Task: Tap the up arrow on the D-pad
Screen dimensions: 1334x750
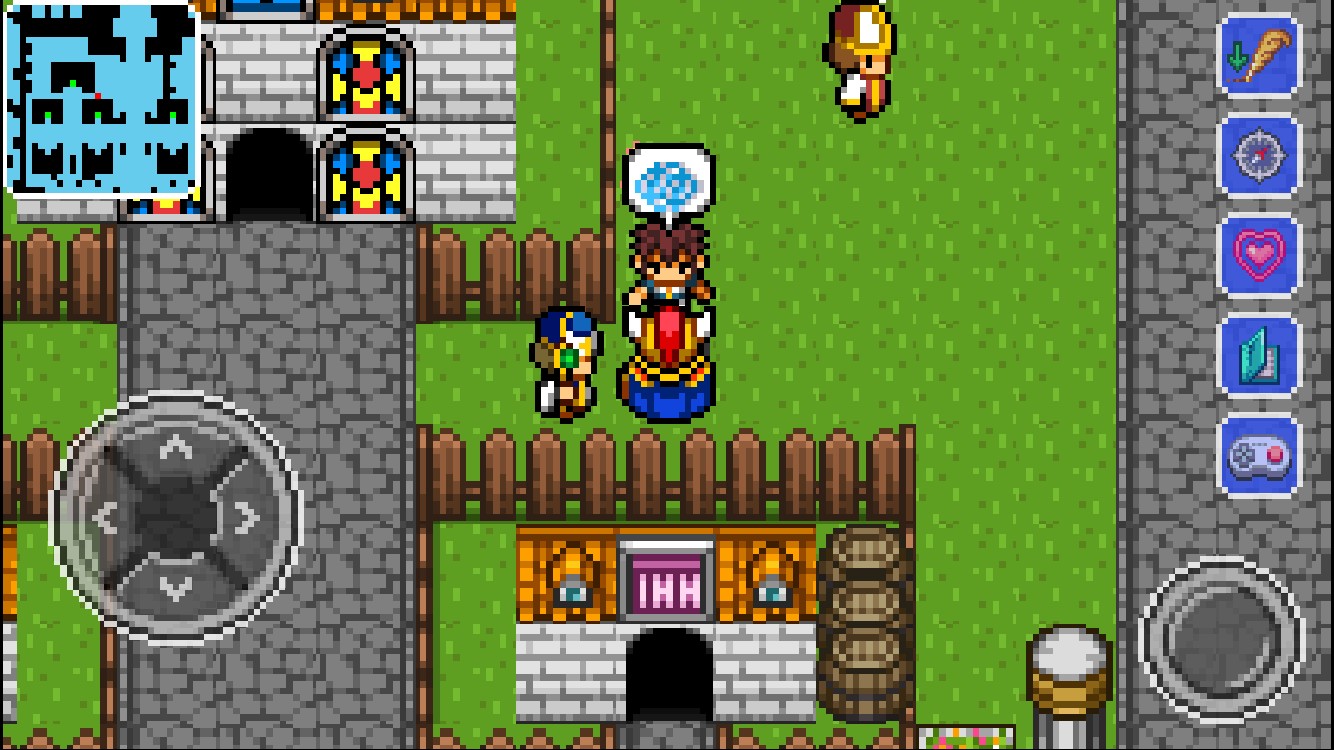Action: point(176,446)
